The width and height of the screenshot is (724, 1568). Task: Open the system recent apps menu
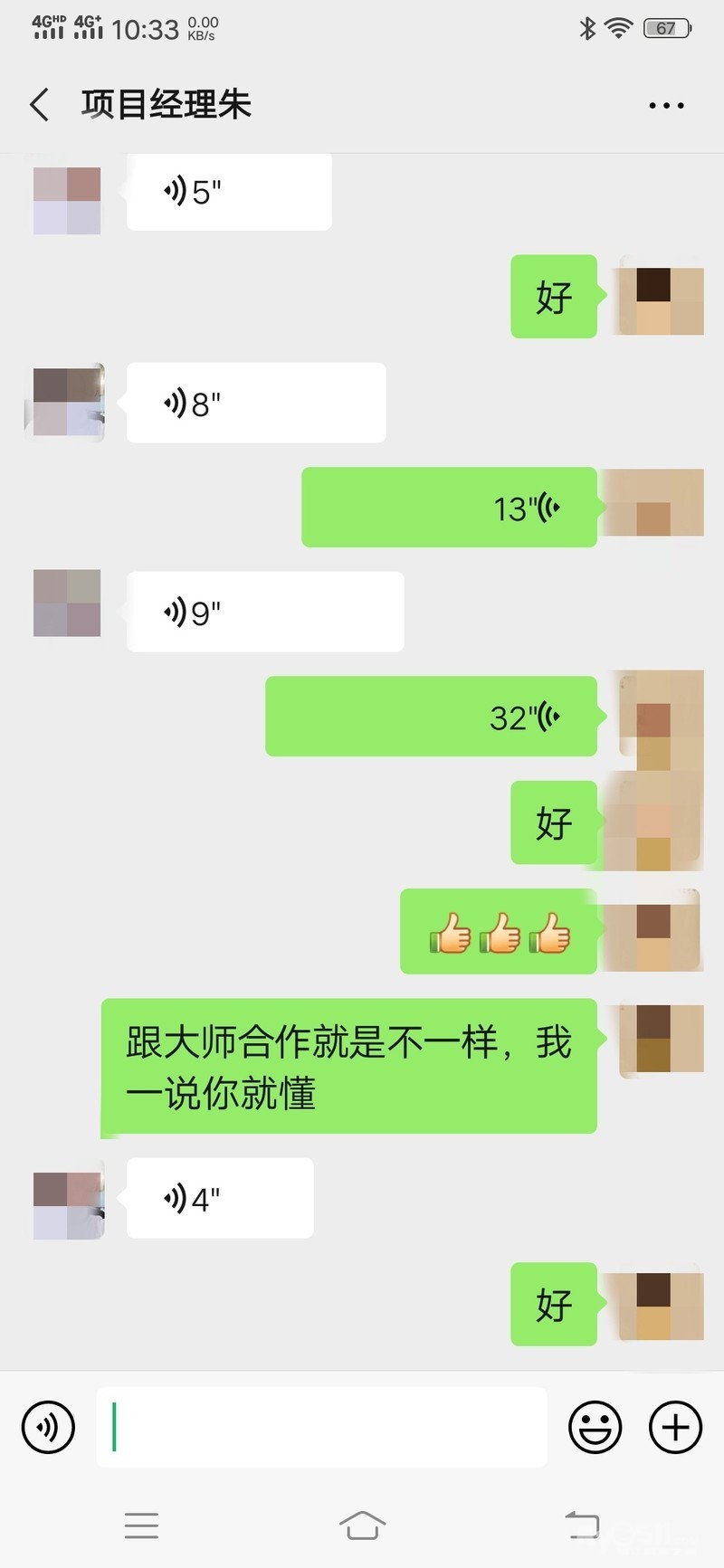141,1525
